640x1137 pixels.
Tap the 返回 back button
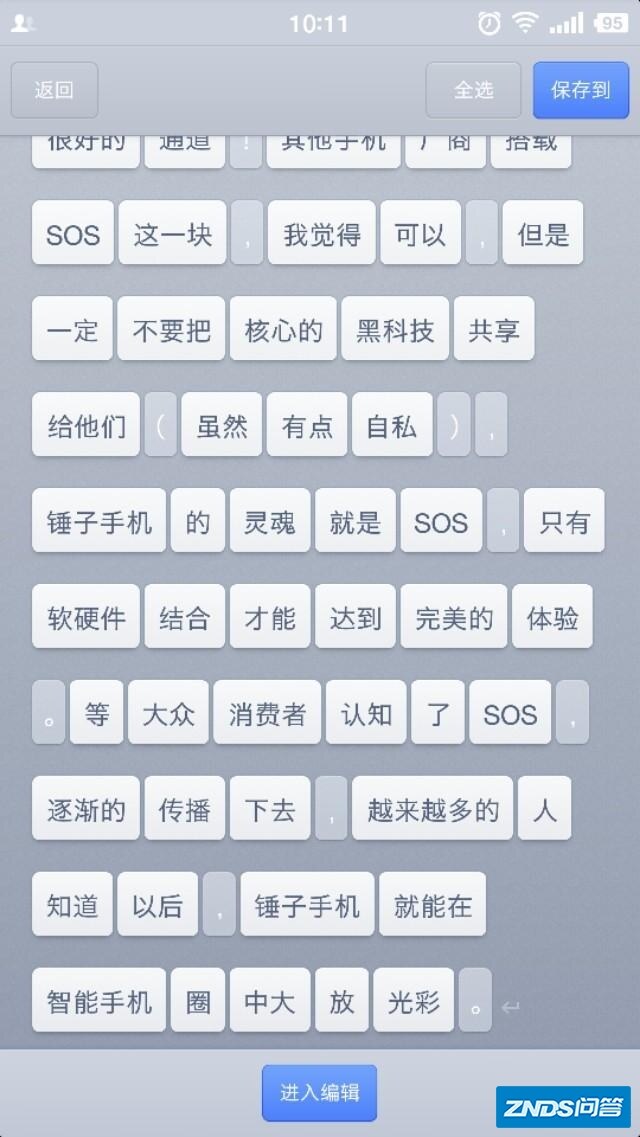coord(54,90)
